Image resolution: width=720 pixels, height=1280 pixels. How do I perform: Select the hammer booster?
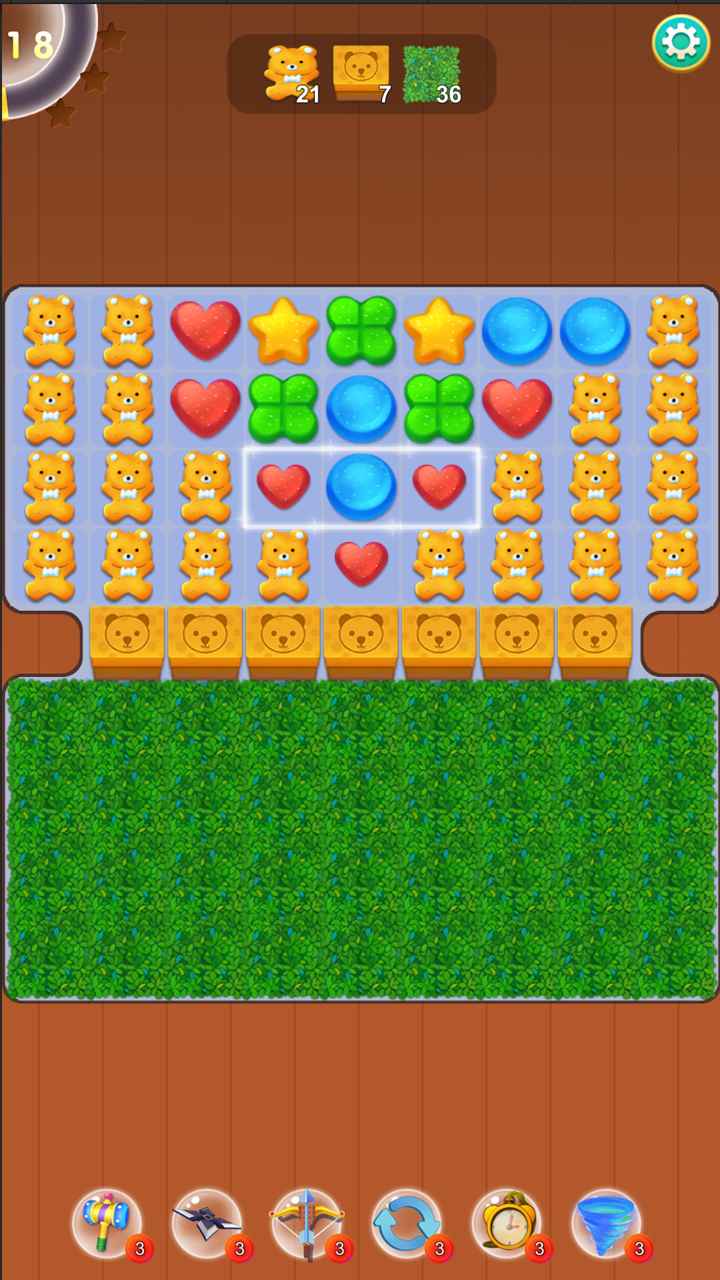[107, 1223]
